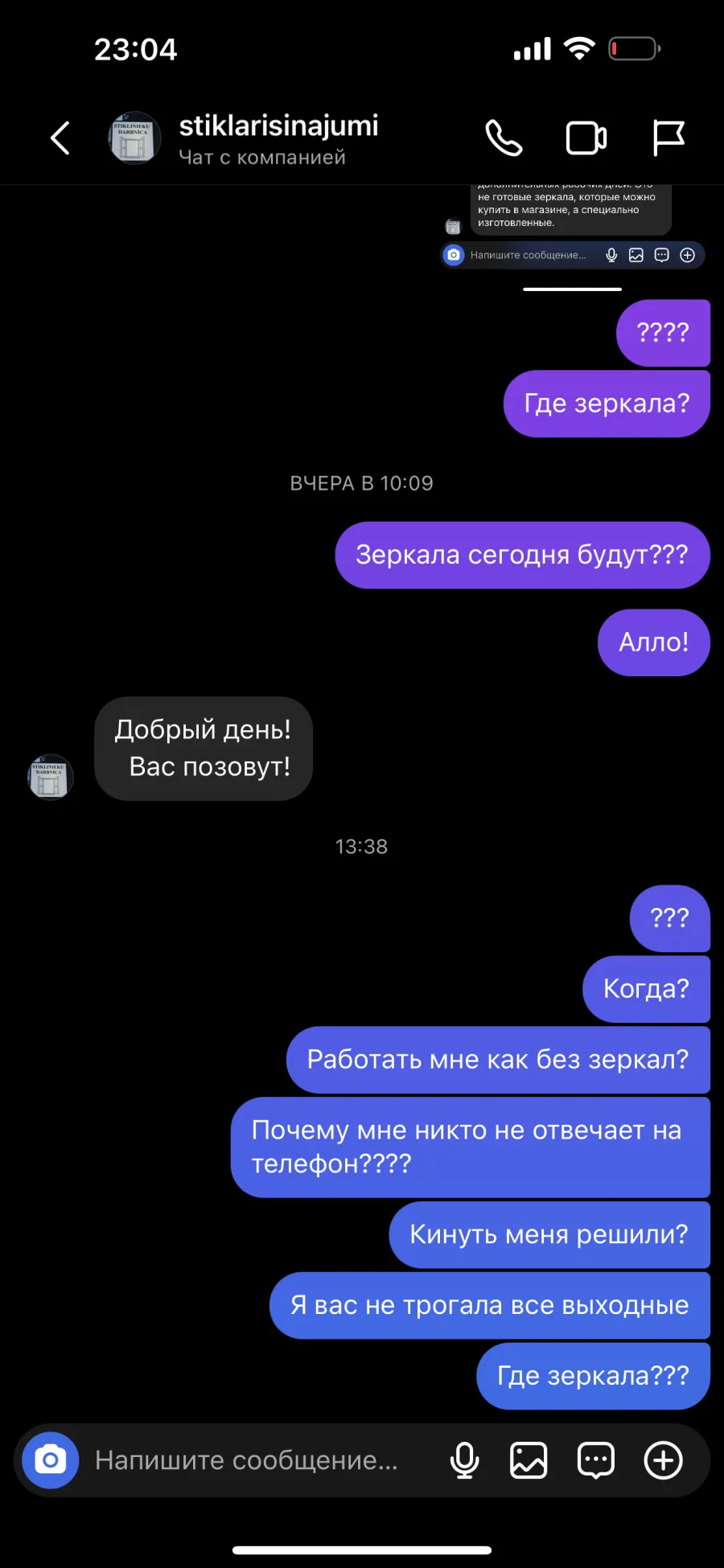This screenshot has height=1568, width=724.
Task: Go back to the chat list
Action: 60,138
